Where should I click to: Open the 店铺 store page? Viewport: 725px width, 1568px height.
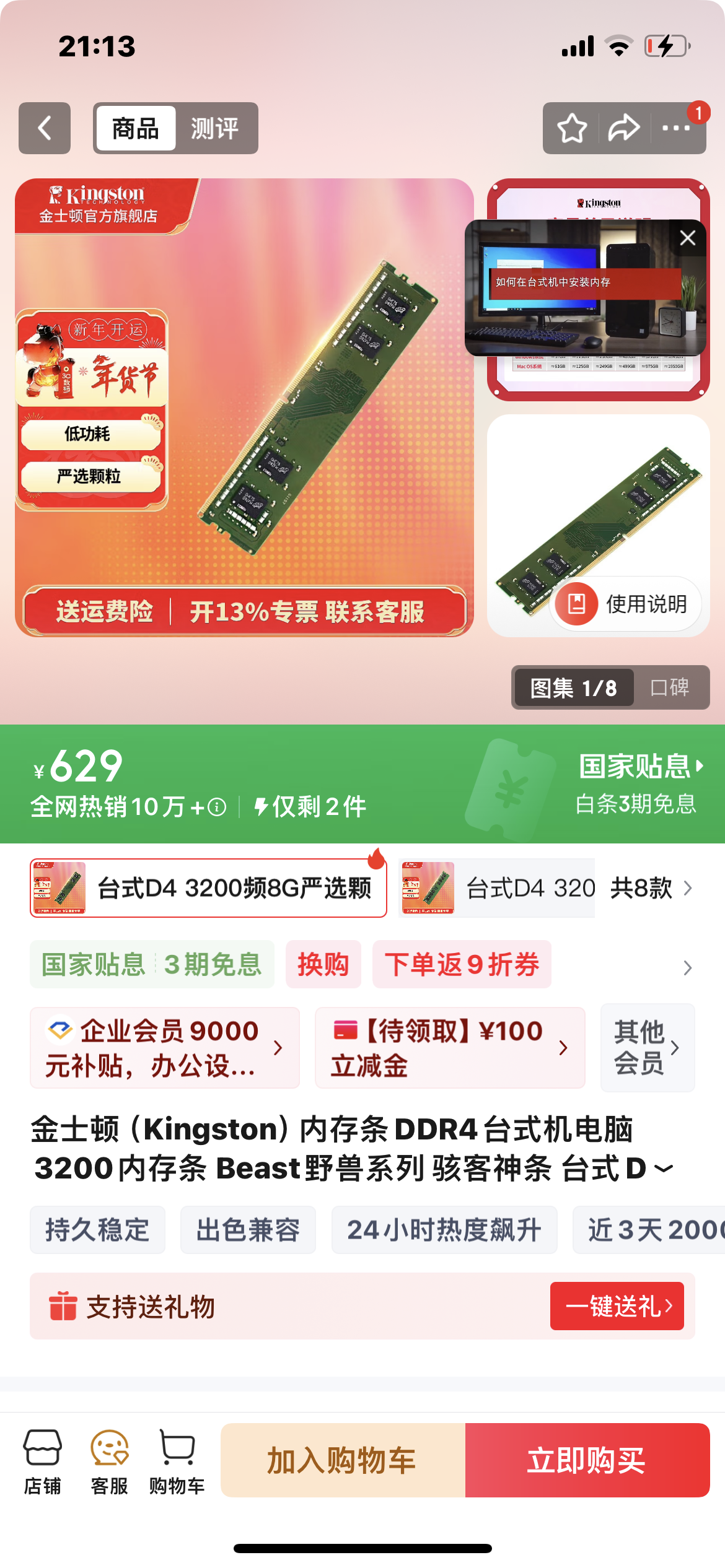point(42,1460)
